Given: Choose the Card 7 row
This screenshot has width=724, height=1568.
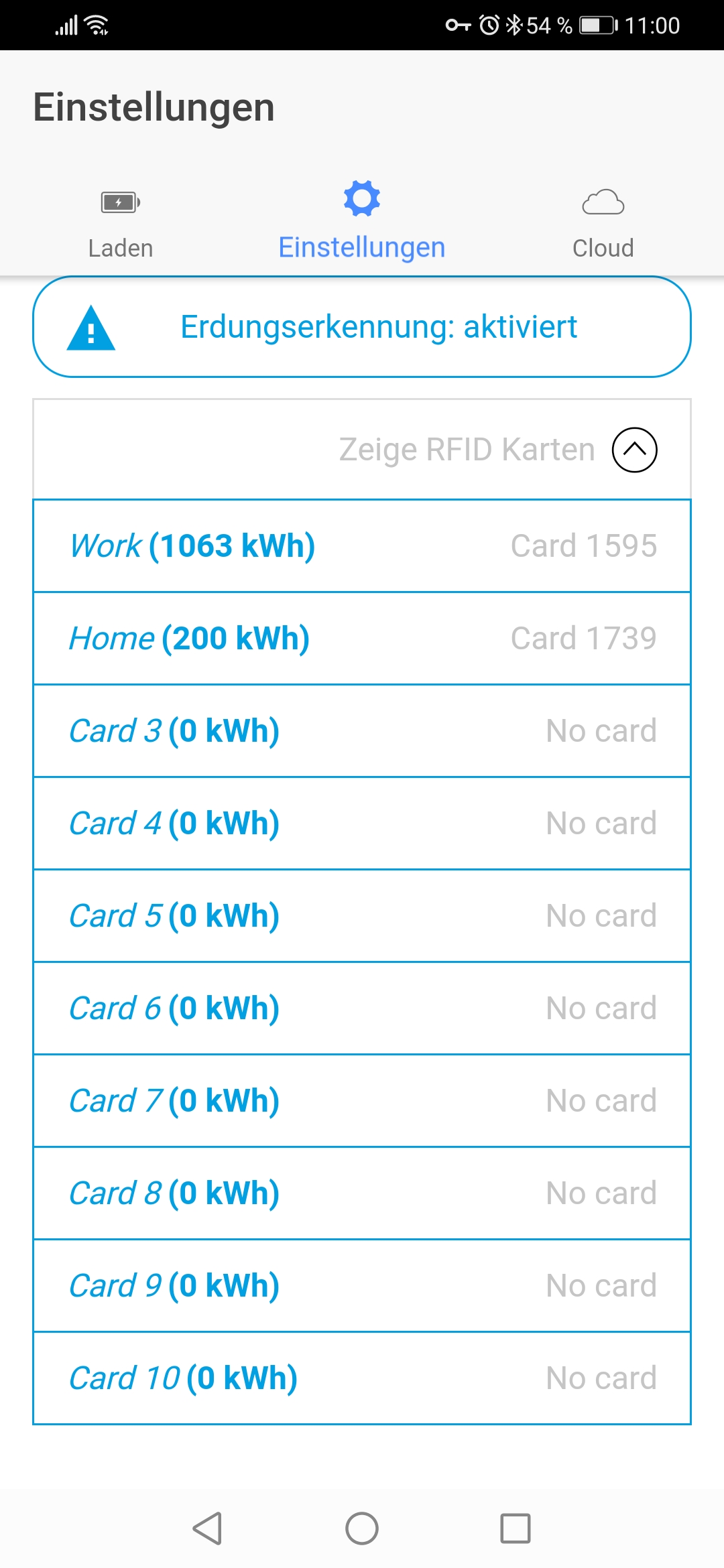Looking at the screenshot, I should pyautogui.click(x=362, y=1100).
